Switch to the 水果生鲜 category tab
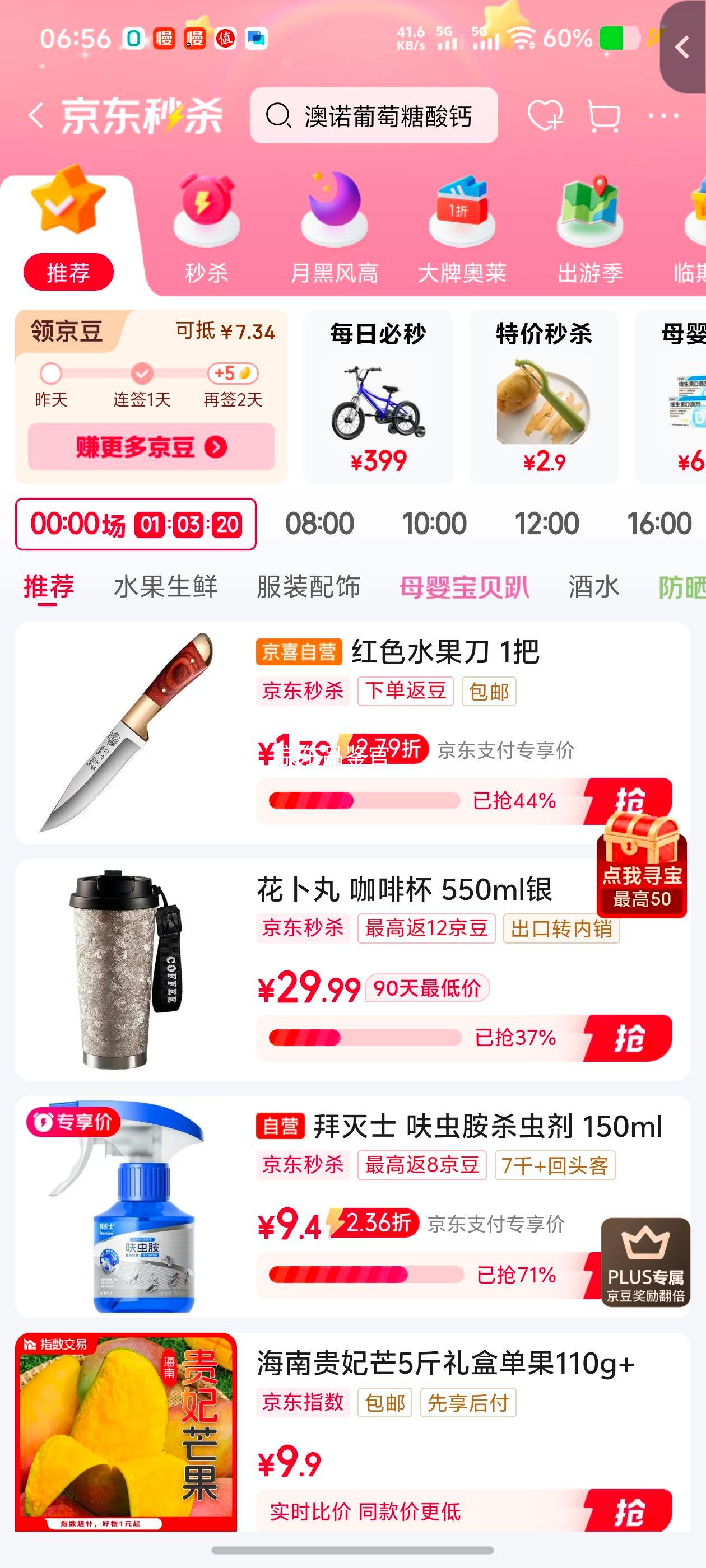706x1568 pixels. tap(165, 586)
